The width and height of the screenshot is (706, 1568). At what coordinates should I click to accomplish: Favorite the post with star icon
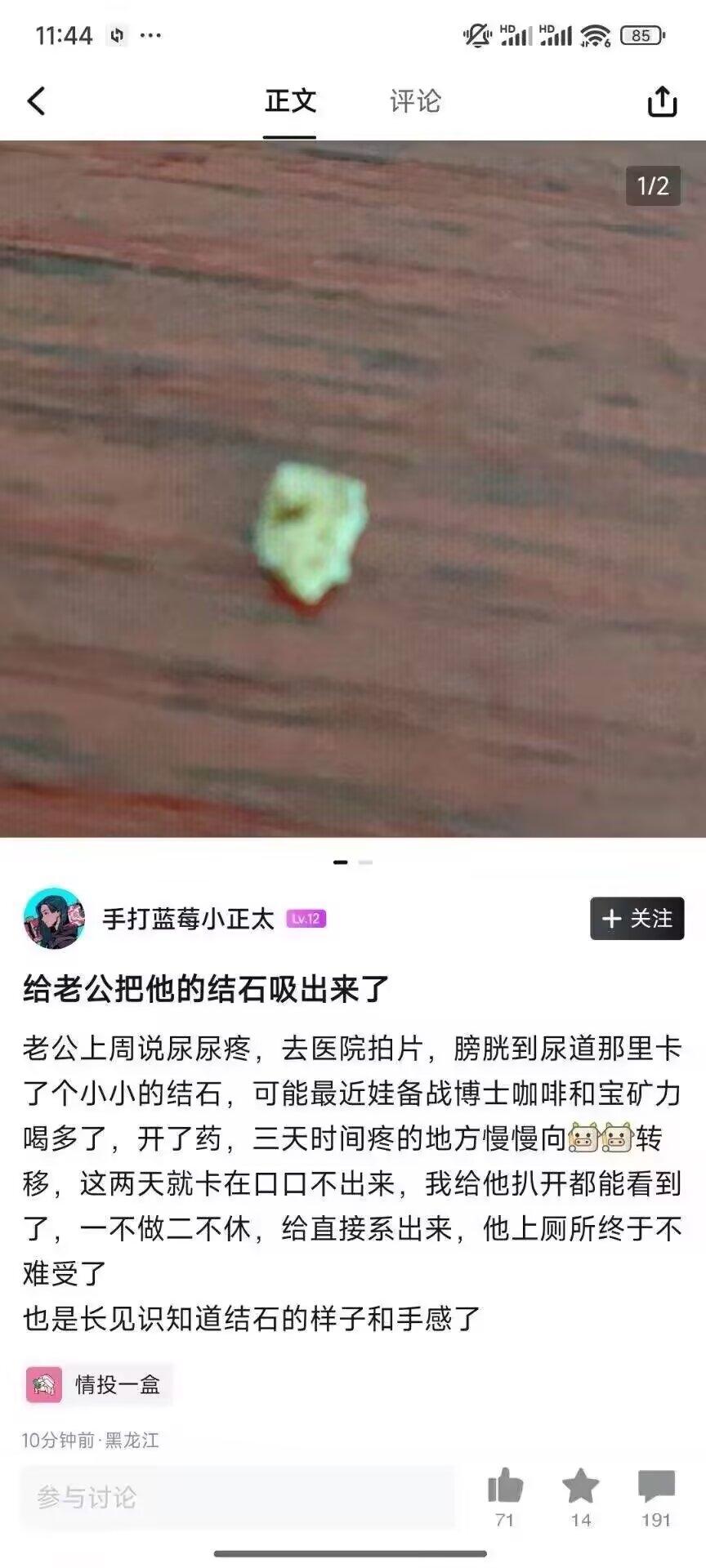tap(581, 1487)
